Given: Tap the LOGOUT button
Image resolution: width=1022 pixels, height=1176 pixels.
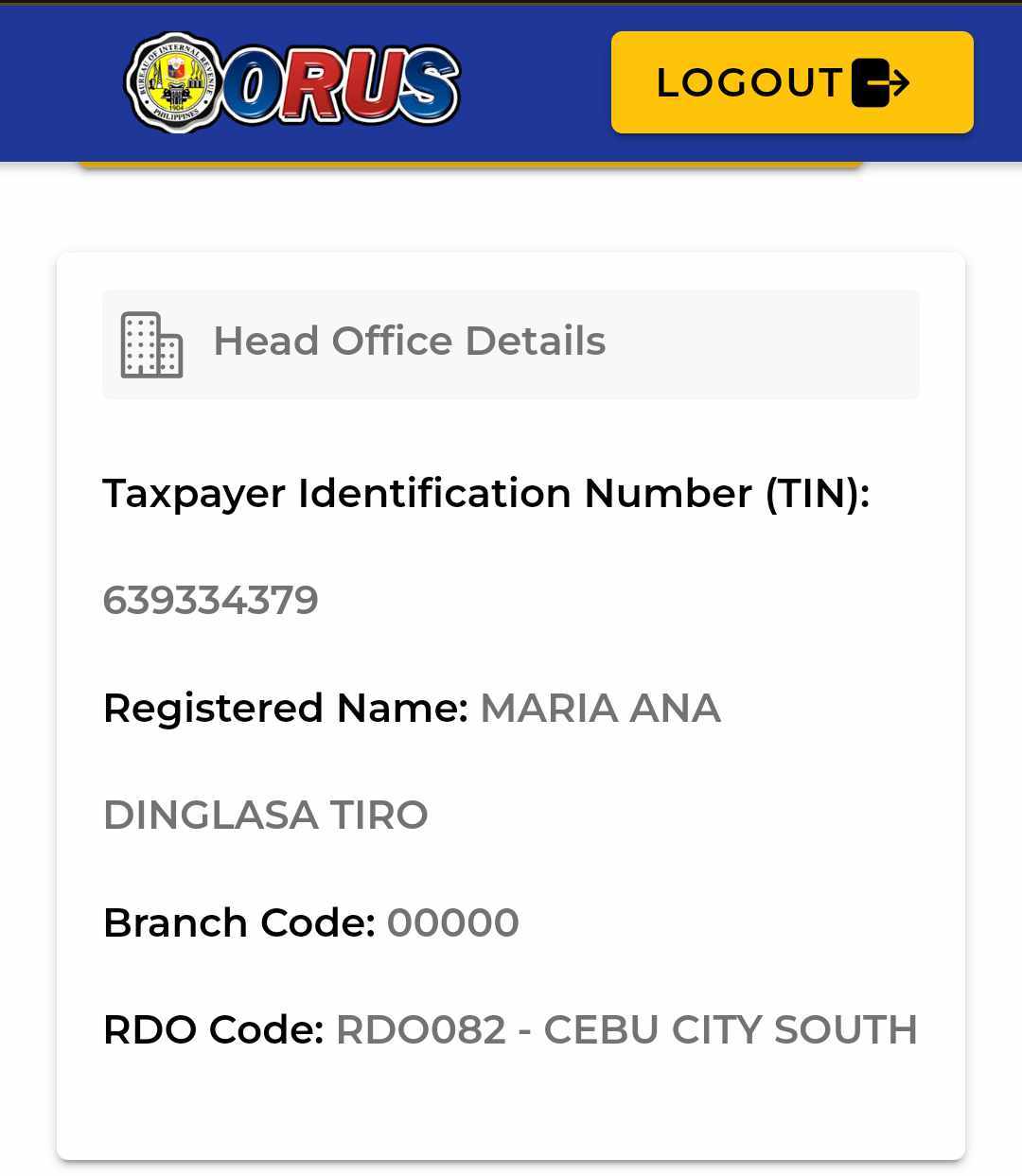Looking at the screenshot, I should click(x=791, y=82).
